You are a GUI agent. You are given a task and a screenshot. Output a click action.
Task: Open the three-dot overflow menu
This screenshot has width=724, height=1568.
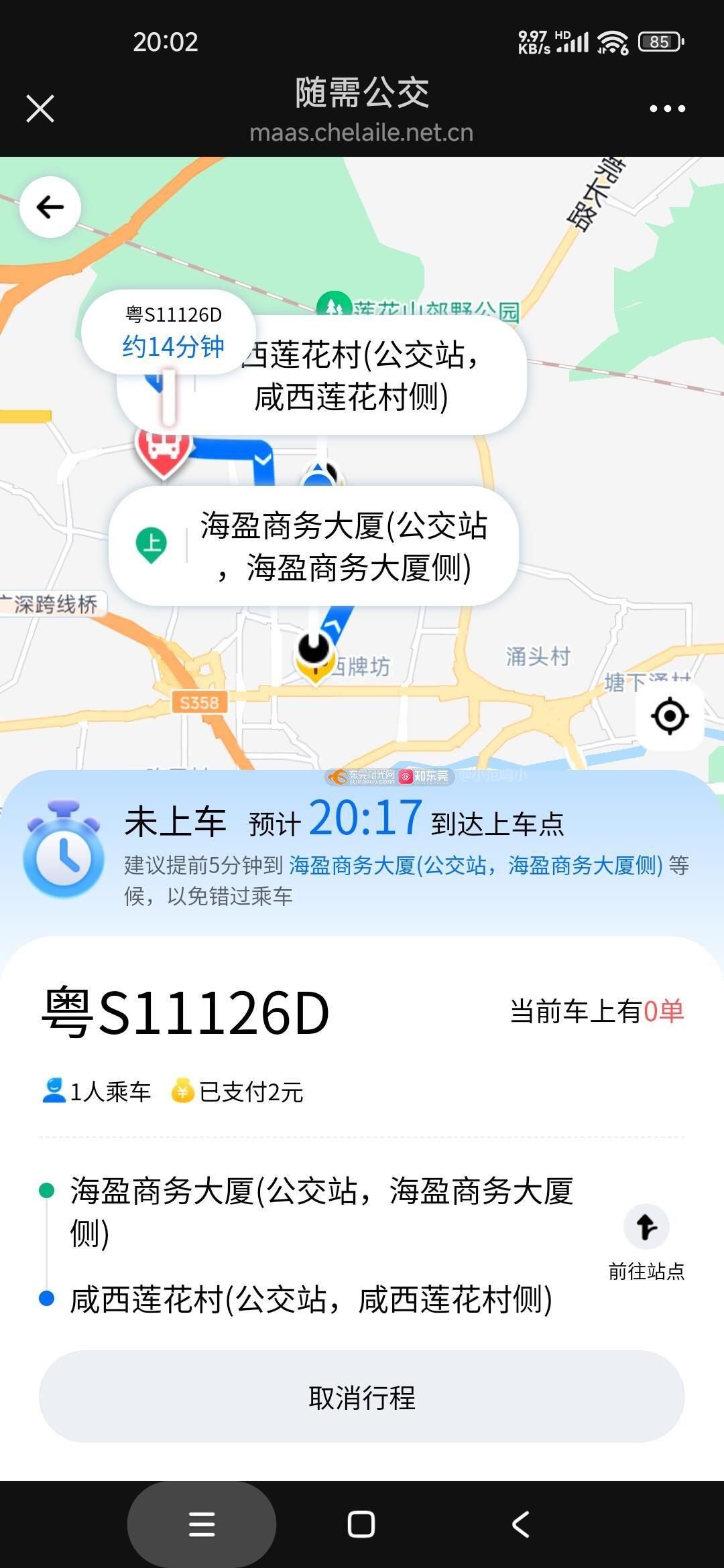(667, 109)
